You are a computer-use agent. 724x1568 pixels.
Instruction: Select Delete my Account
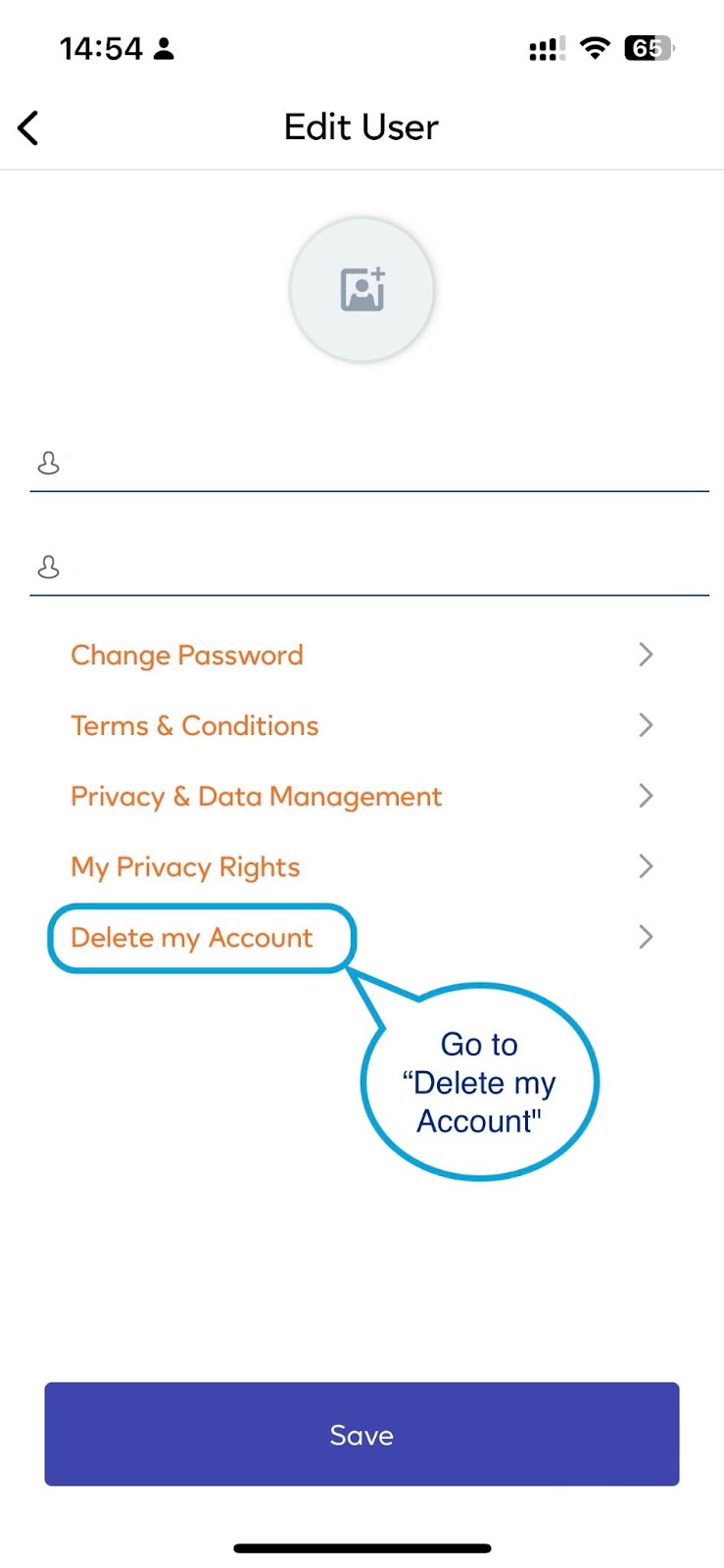362,938
